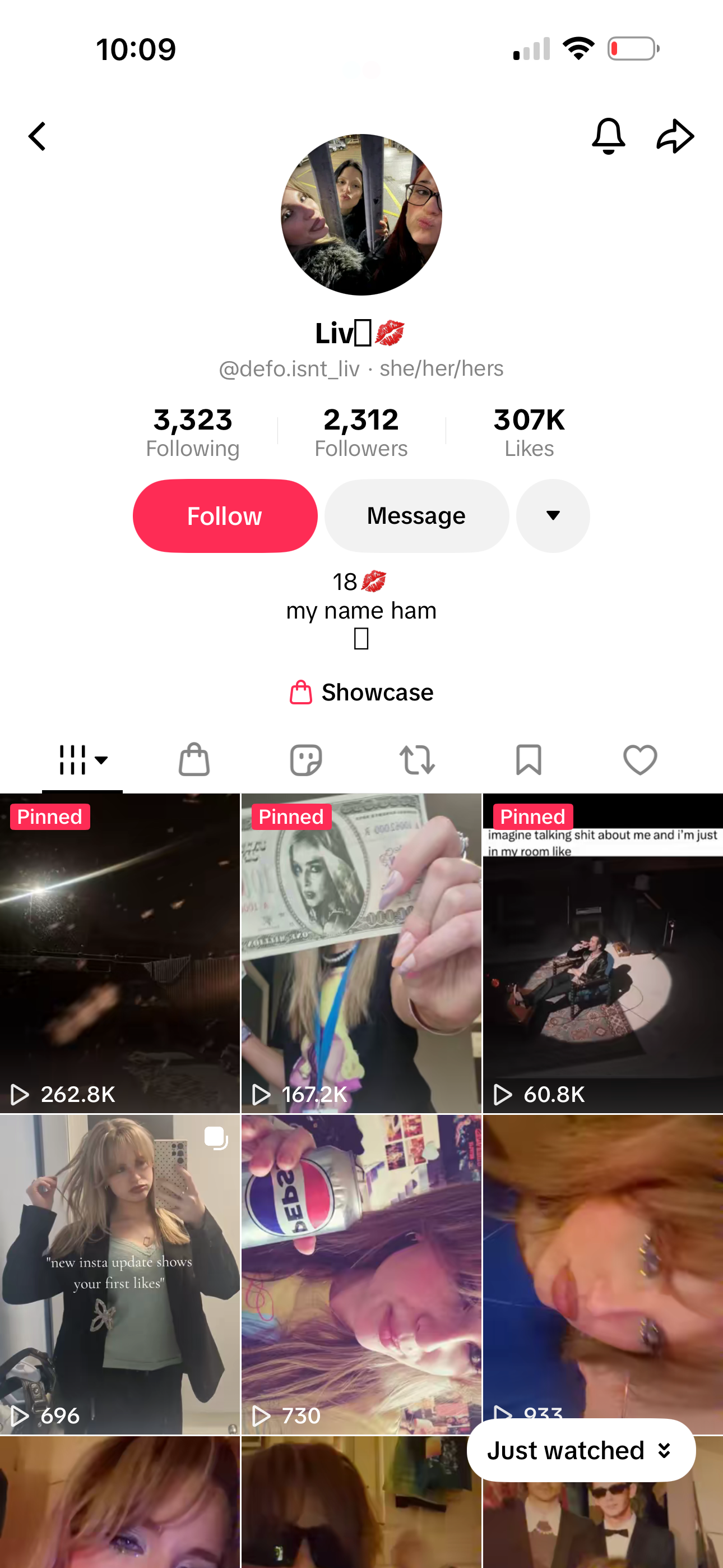Open the post with 696 views
The image size is (723, 1568).
(120, 1274)
